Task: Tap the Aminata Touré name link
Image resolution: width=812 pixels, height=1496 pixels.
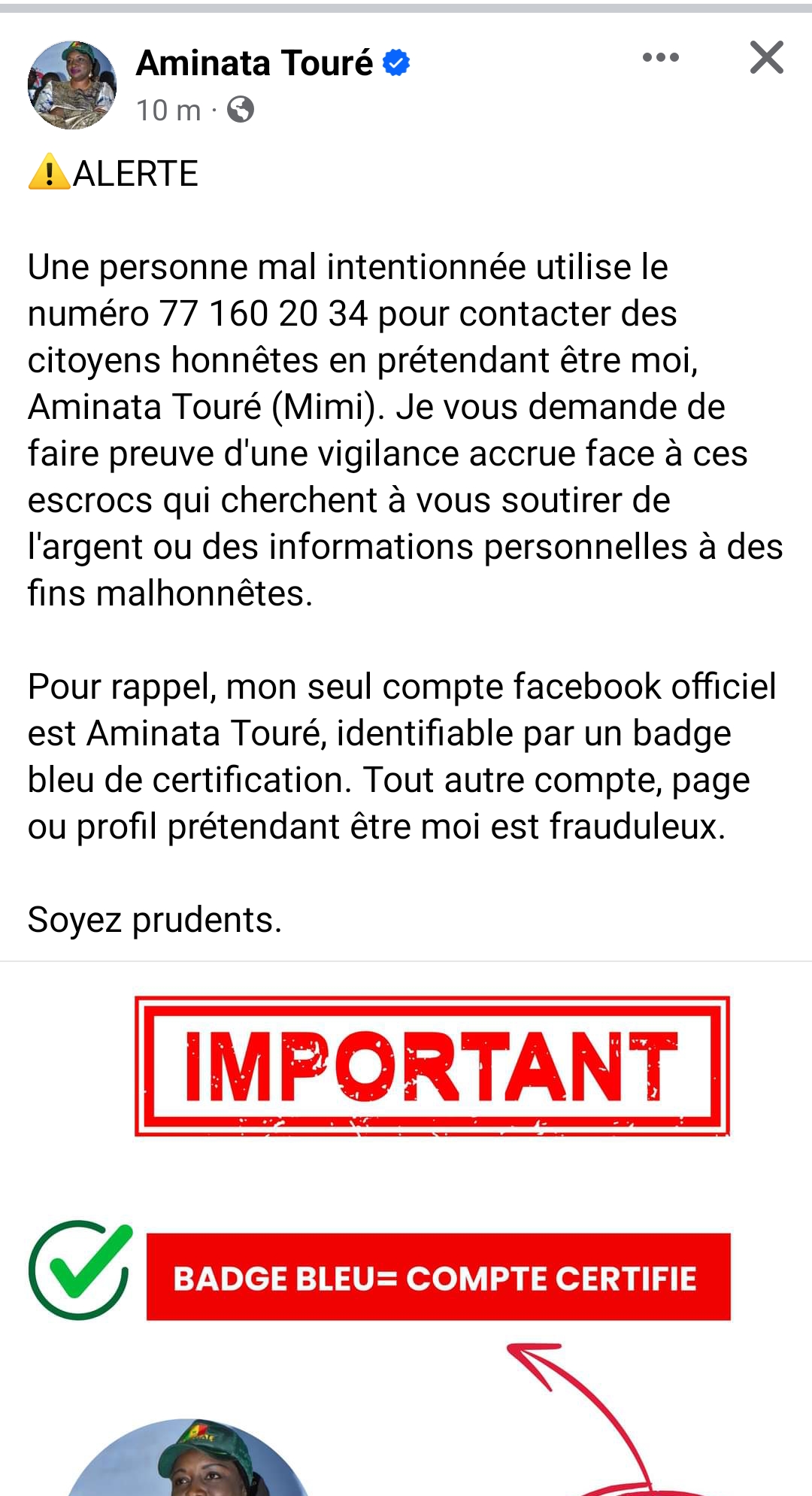Action: click(x=254, y=63)
